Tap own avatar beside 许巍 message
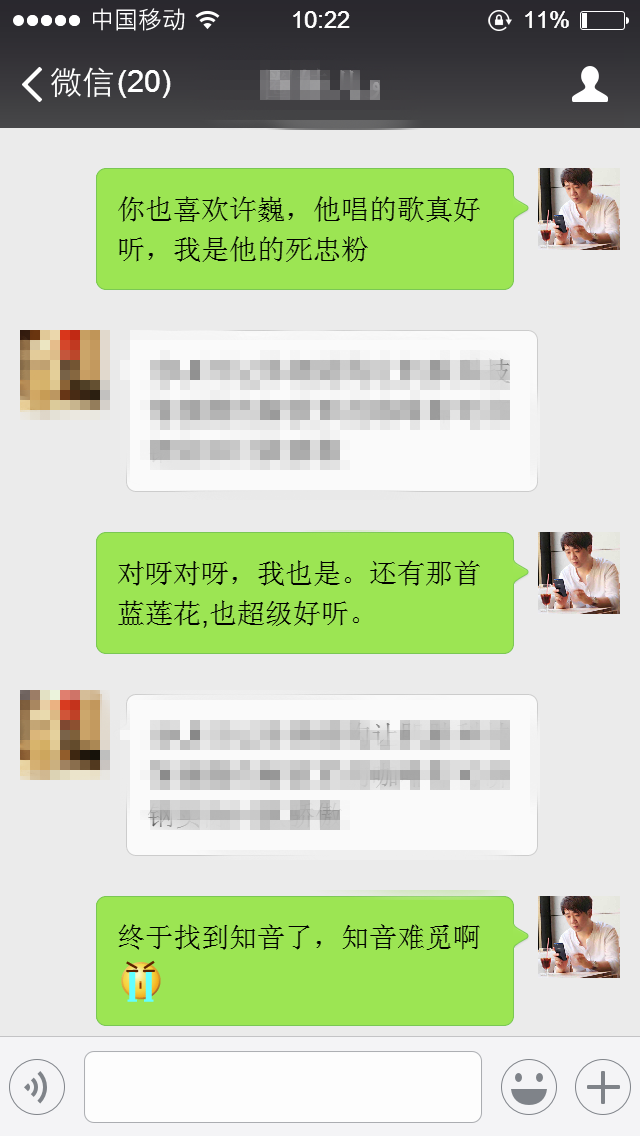This screenshot has width=640, height=1136. point(579,209)
